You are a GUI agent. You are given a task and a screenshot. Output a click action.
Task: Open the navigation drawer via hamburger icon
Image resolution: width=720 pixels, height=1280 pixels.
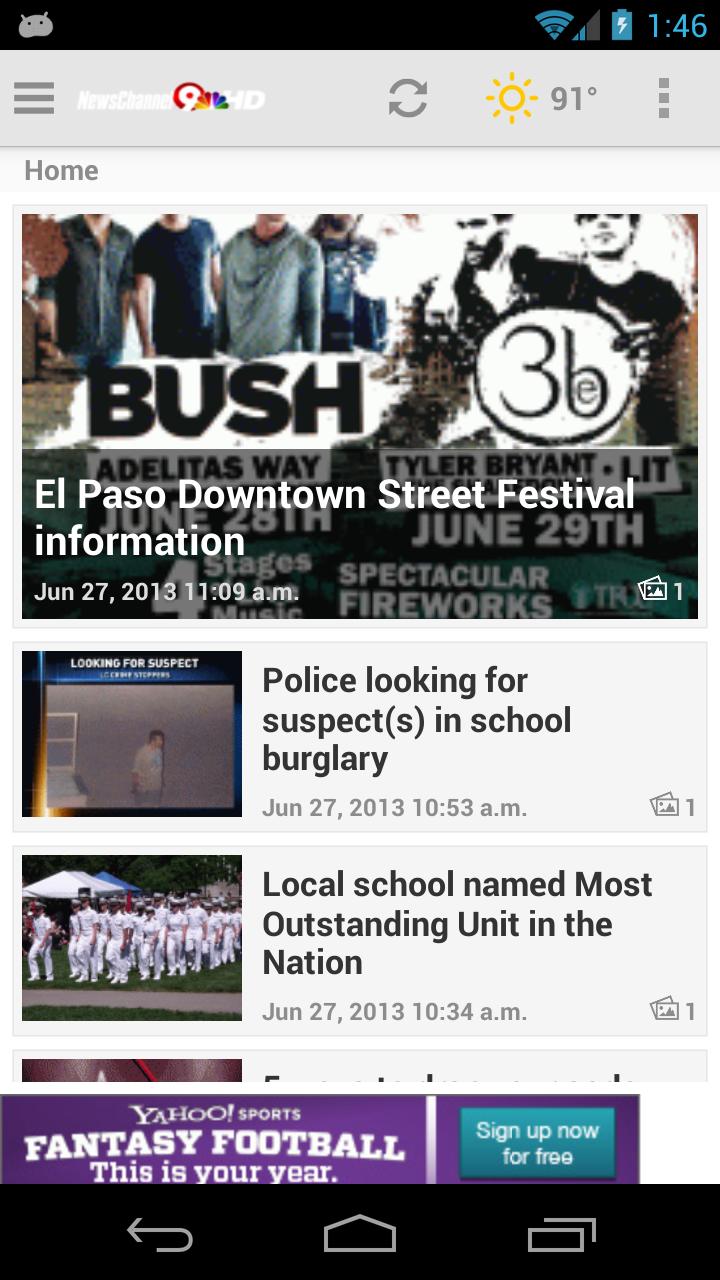coord(33,98)
